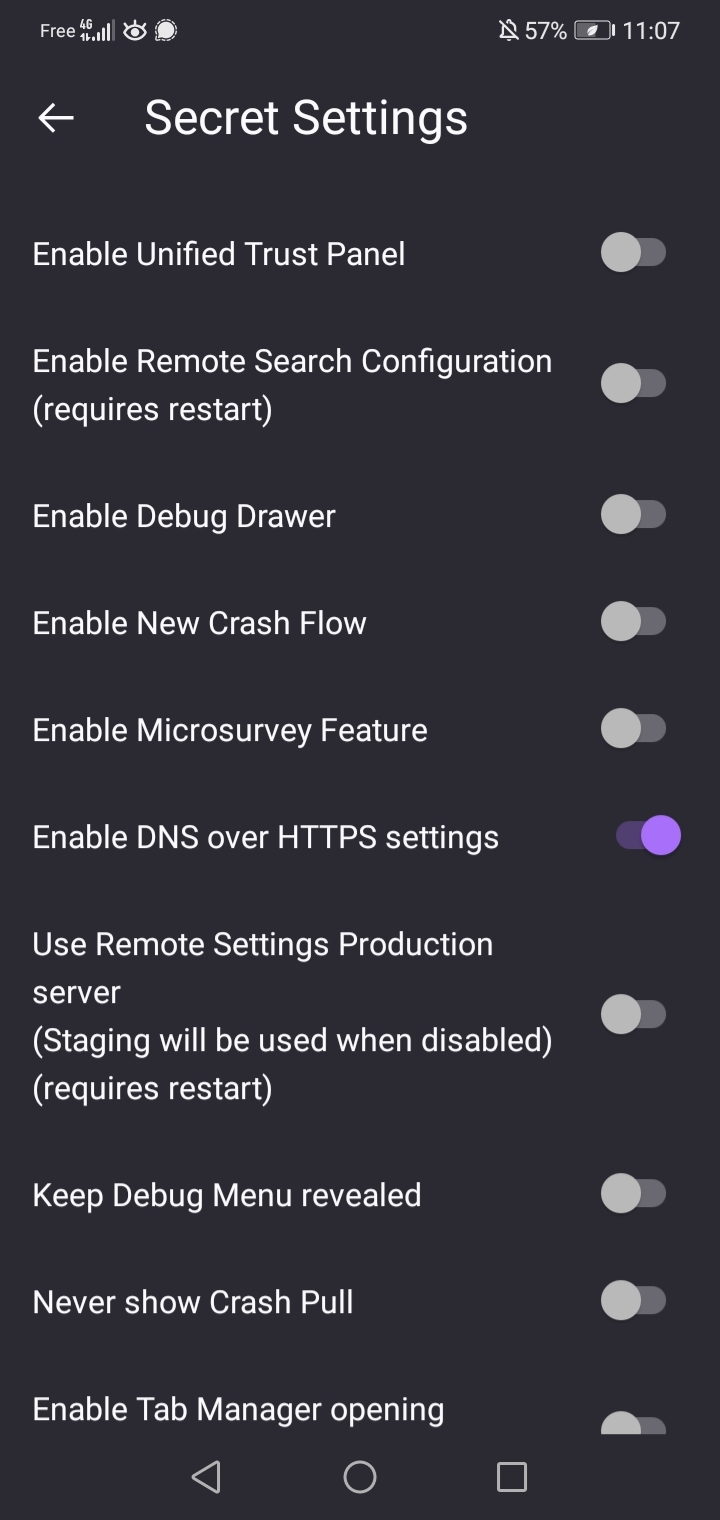Activate the Microsurvey Feature toggle
720x1520 pixels.
pos(633,729)
